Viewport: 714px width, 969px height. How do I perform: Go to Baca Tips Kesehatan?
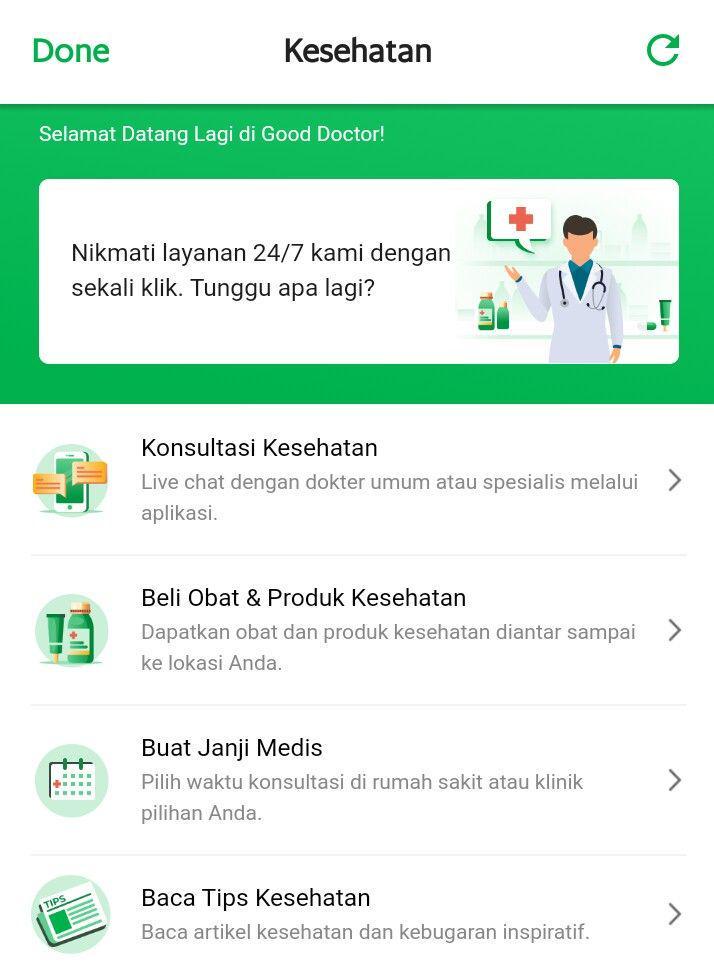[358, 913]
